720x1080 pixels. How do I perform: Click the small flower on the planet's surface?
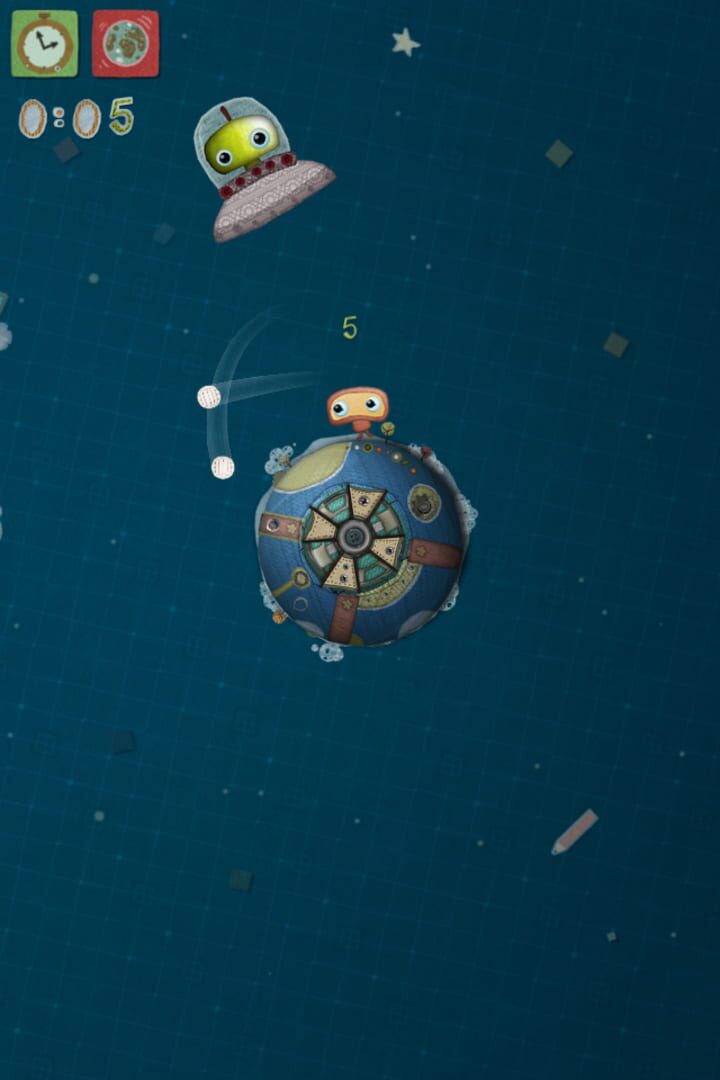coord(278,616)
